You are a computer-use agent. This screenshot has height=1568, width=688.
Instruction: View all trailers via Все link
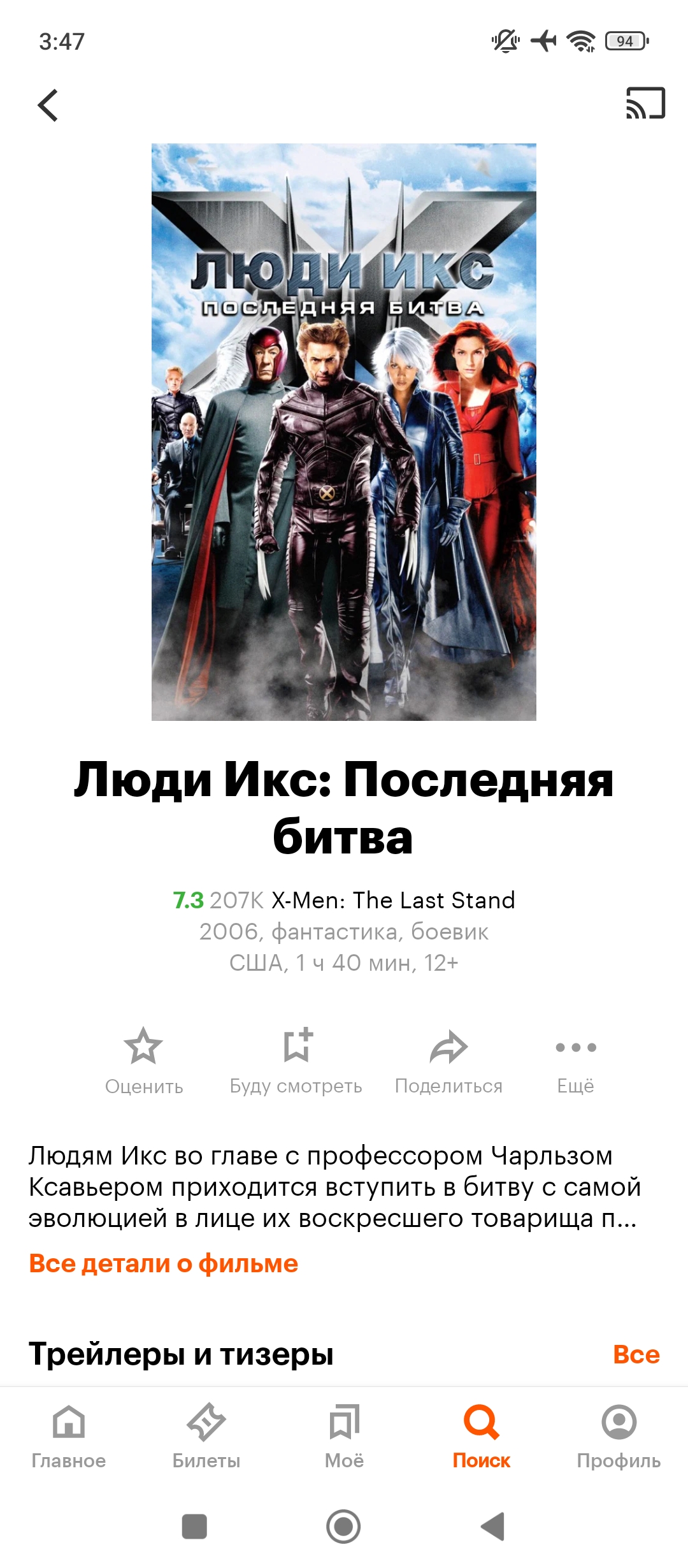636,1354
